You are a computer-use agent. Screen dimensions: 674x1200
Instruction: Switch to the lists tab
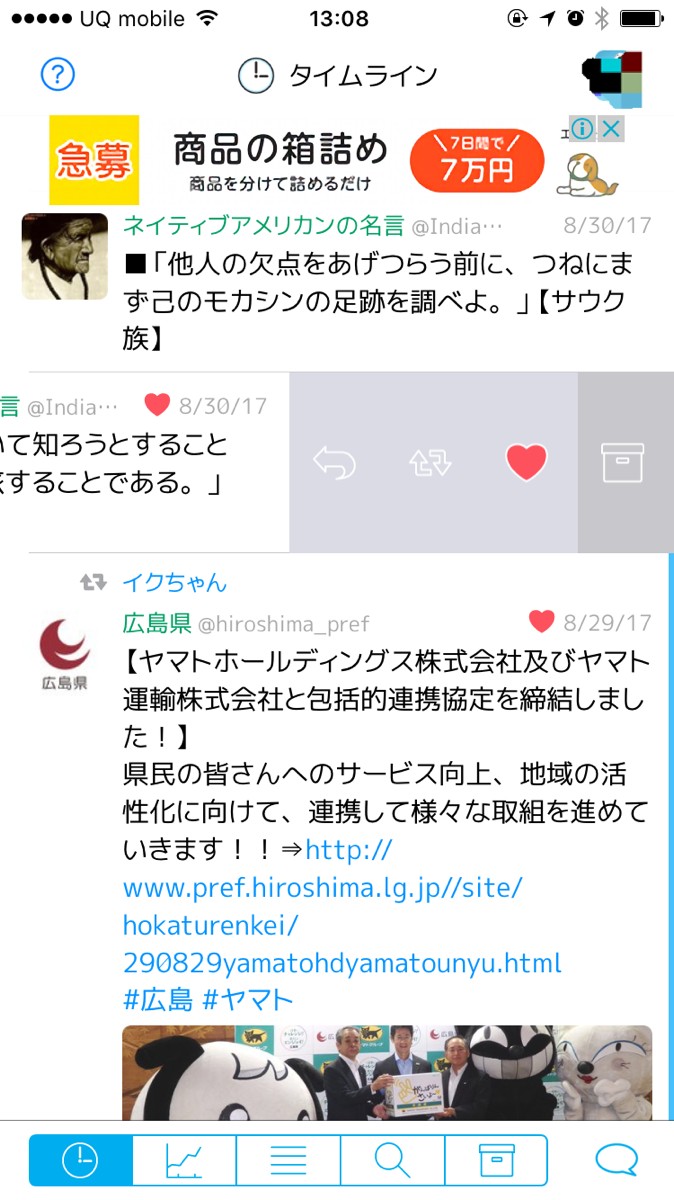[x=288, y=1160]
